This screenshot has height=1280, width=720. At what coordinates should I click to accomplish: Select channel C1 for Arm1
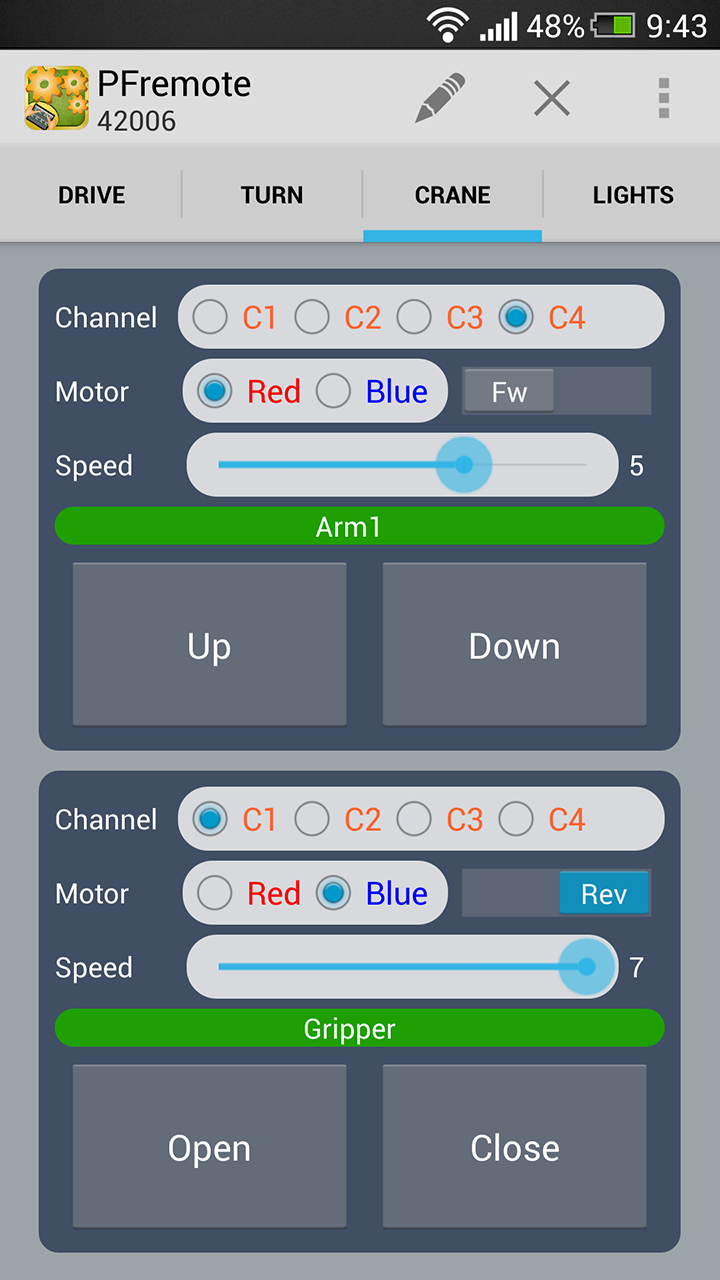tap(211, 318)
